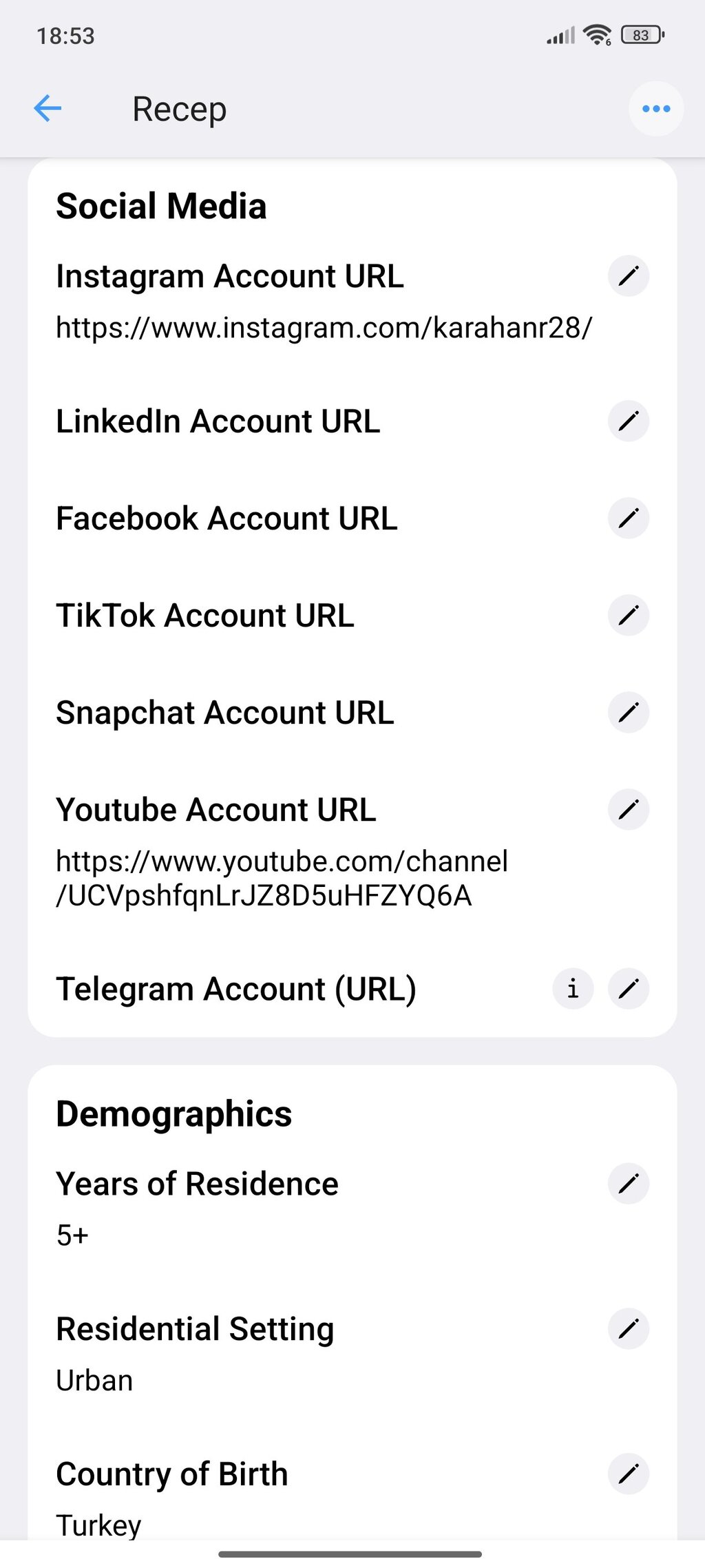Open the Instagram profile link karahanr28

tap(323, 328)
